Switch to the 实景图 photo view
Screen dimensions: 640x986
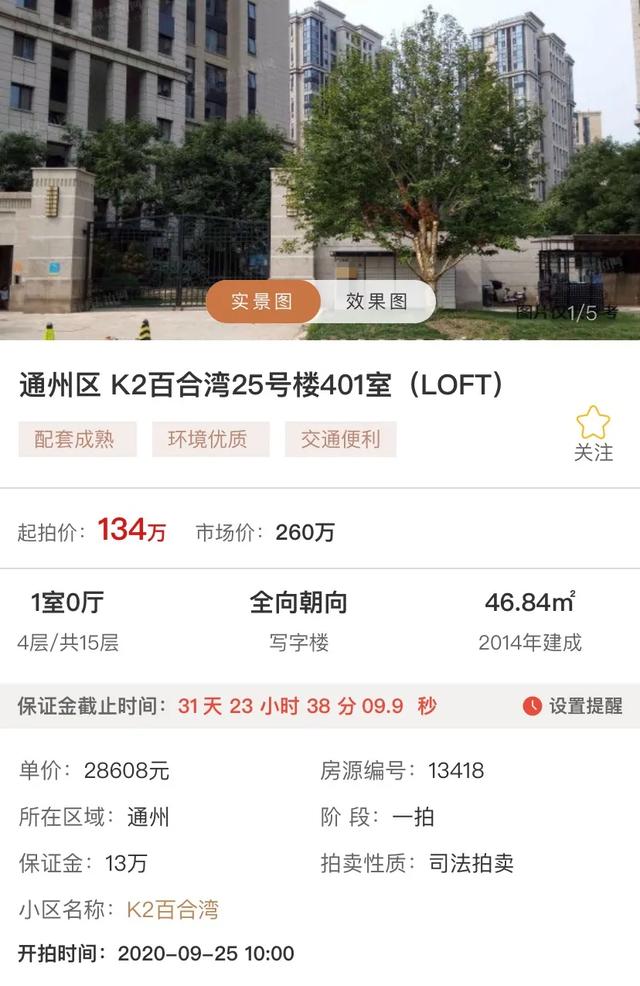point(262,302)
